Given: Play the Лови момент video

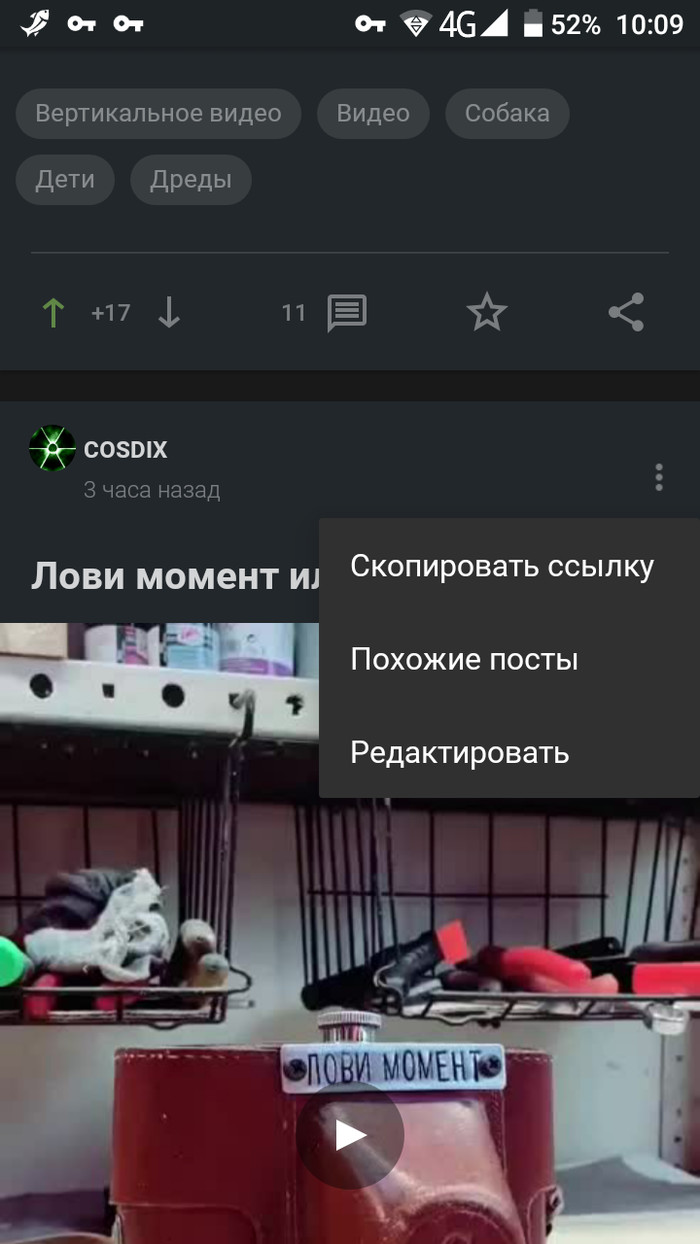Looking at the screenshot, I should click(x=349, y=1135).
